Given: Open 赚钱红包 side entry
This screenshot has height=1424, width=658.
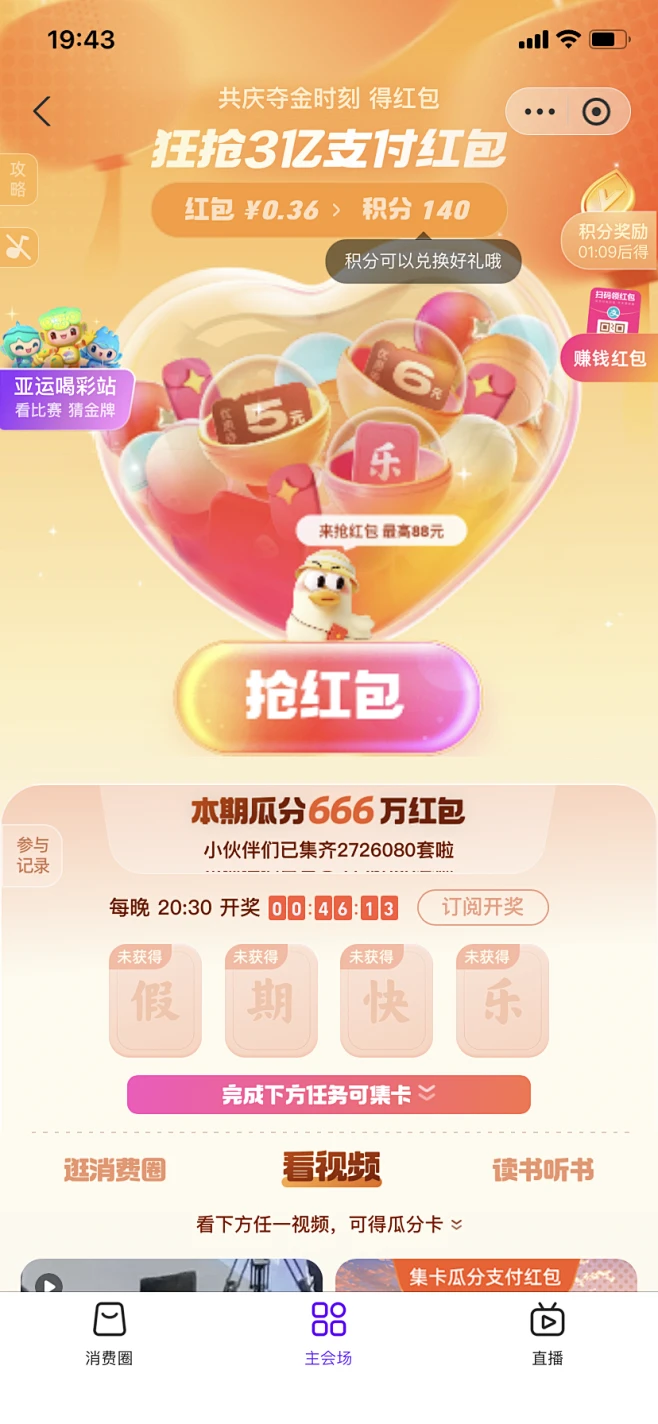Looking at the screenshot, I should click(609, 358).
